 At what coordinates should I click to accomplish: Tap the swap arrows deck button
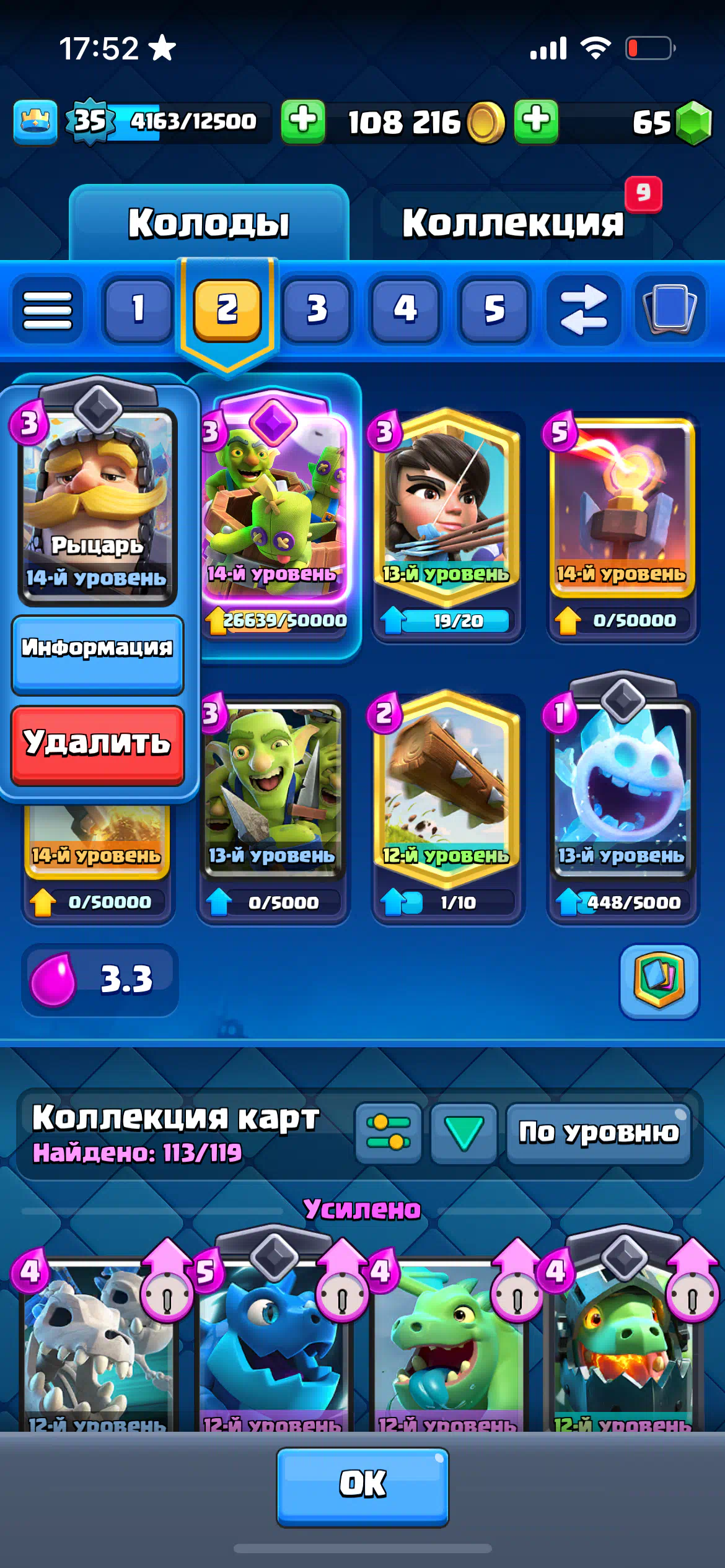click(x=583, y=308)
